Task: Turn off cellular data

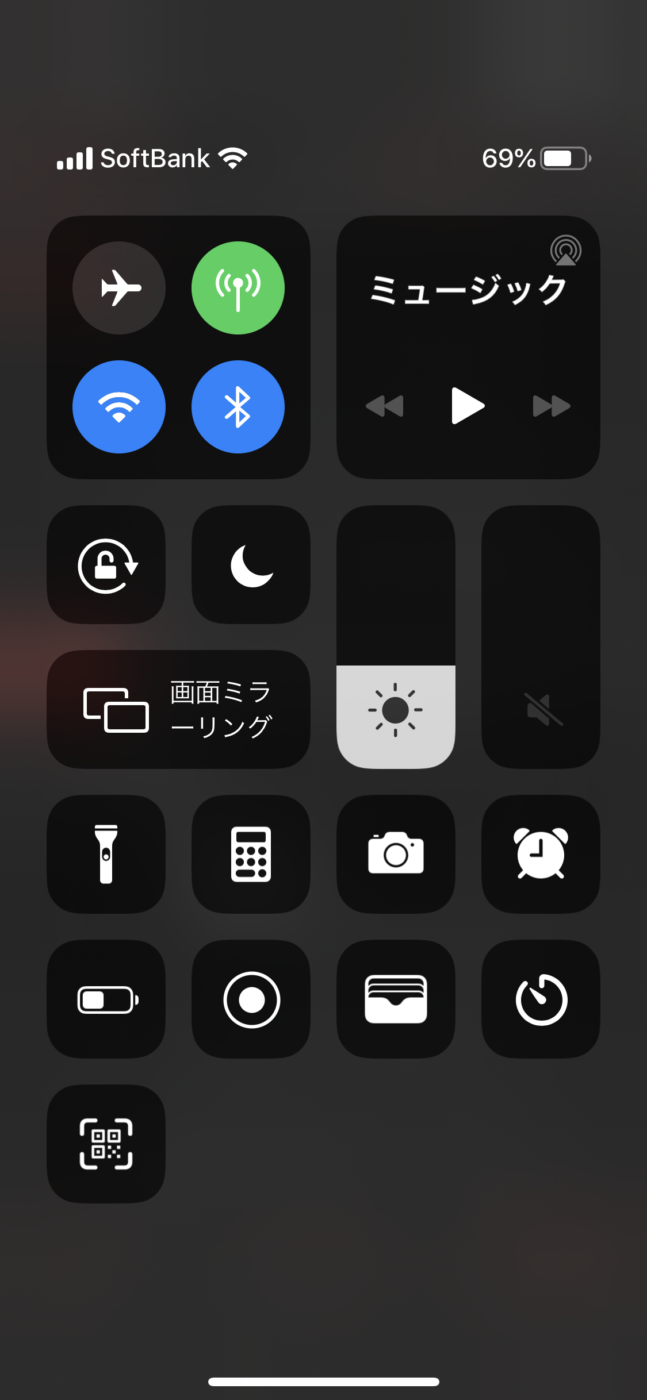Action: click(238, 289)
